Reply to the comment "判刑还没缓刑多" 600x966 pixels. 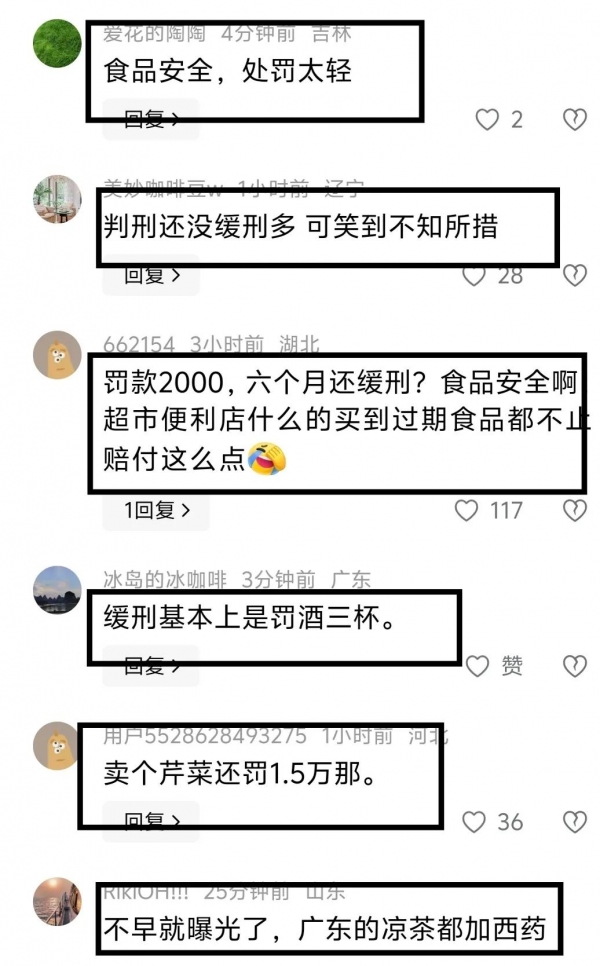click(x=151, y=275)
